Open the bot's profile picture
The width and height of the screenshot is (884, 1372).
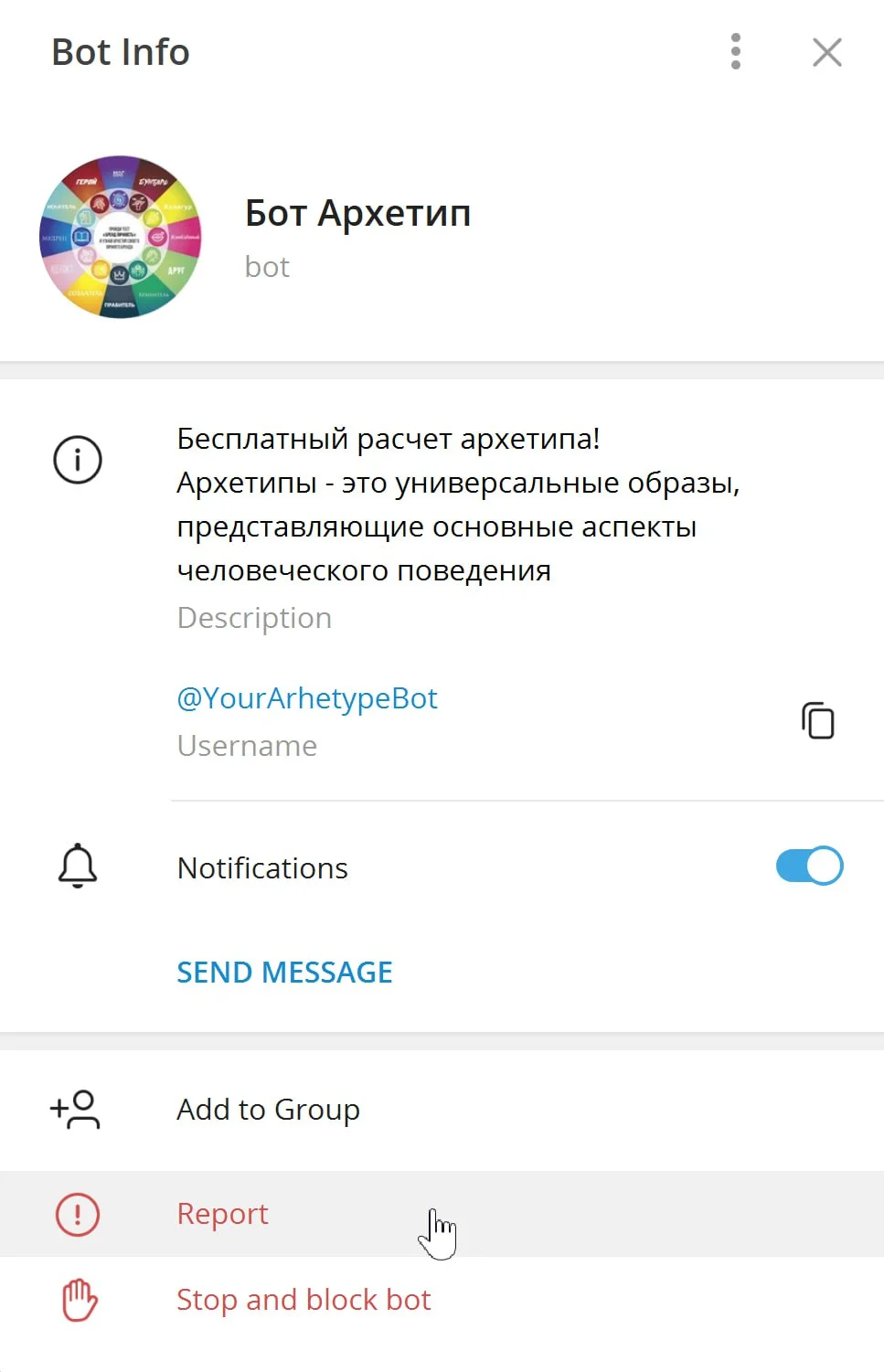coord(121,237)
